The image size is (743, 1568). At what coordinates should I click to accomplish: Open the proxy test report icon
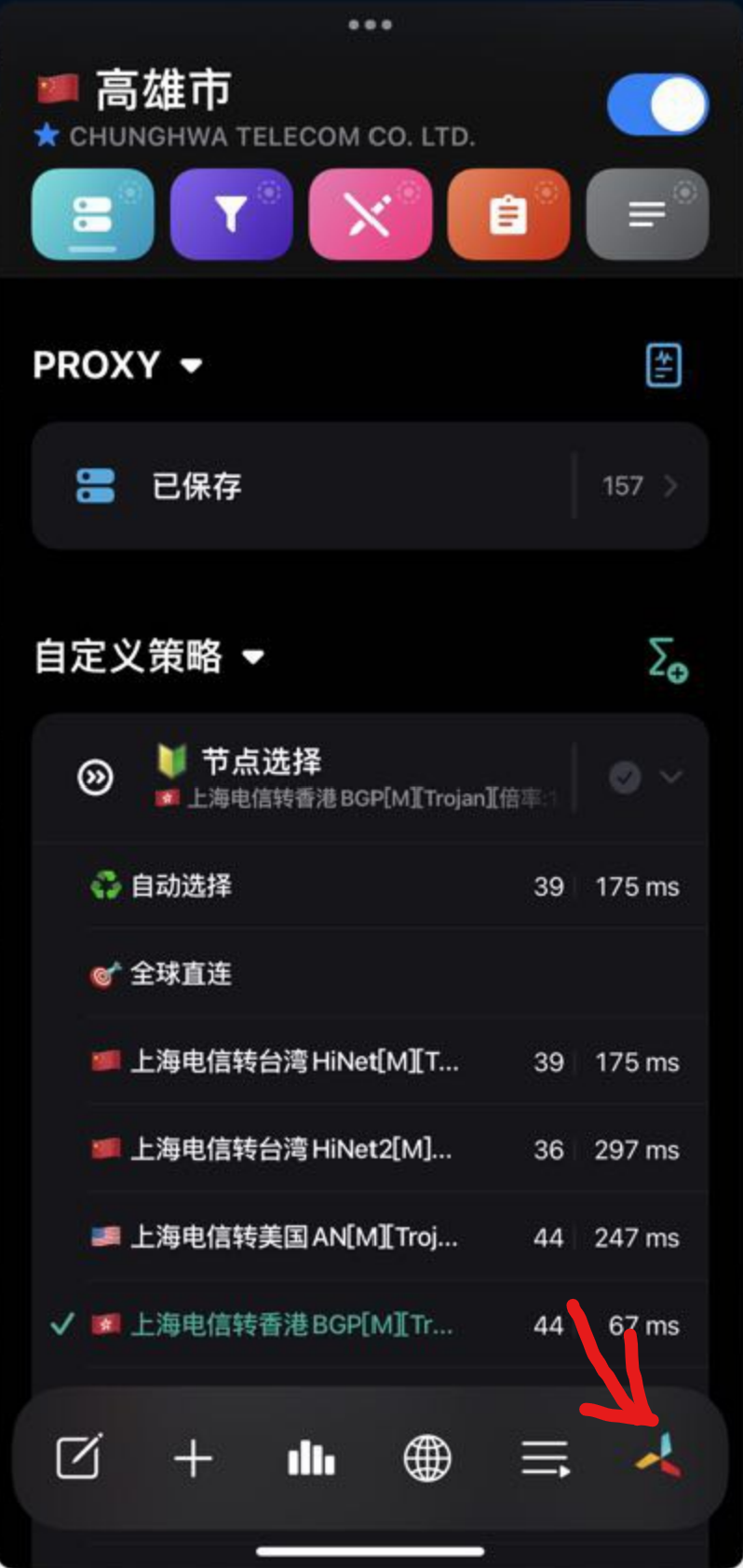click(x=664, y=365)
